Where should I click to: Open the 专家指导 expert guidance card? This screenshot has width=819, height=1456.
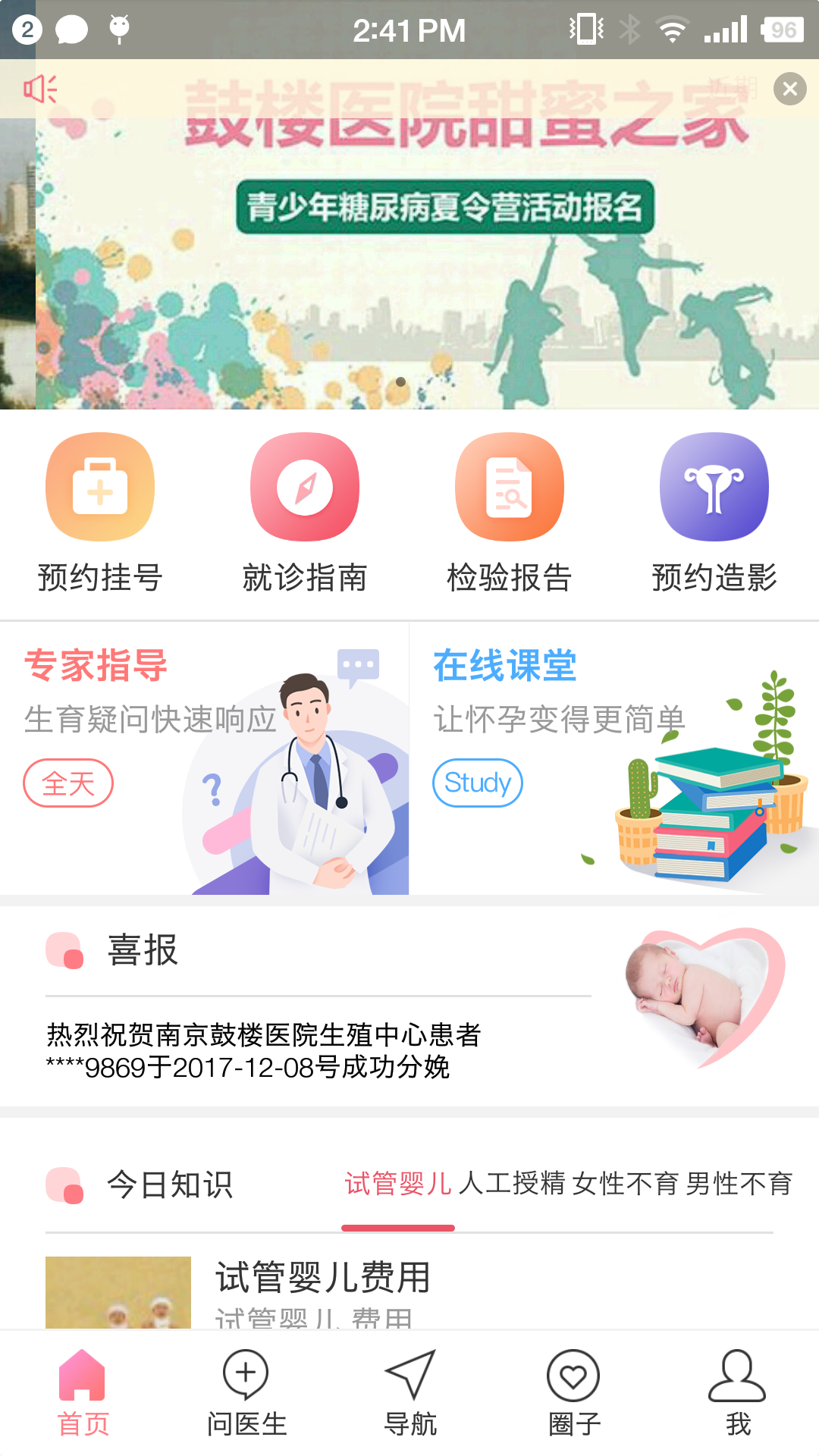click(x=205, y=758)
